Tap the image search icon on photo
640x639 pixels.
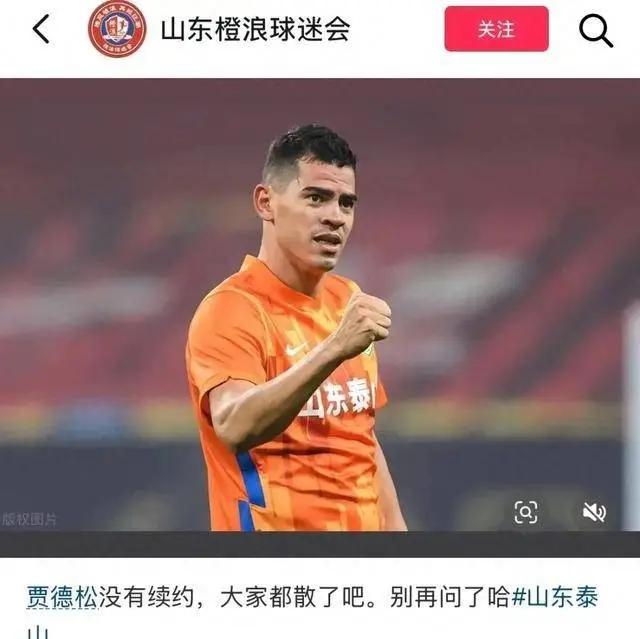525,512
